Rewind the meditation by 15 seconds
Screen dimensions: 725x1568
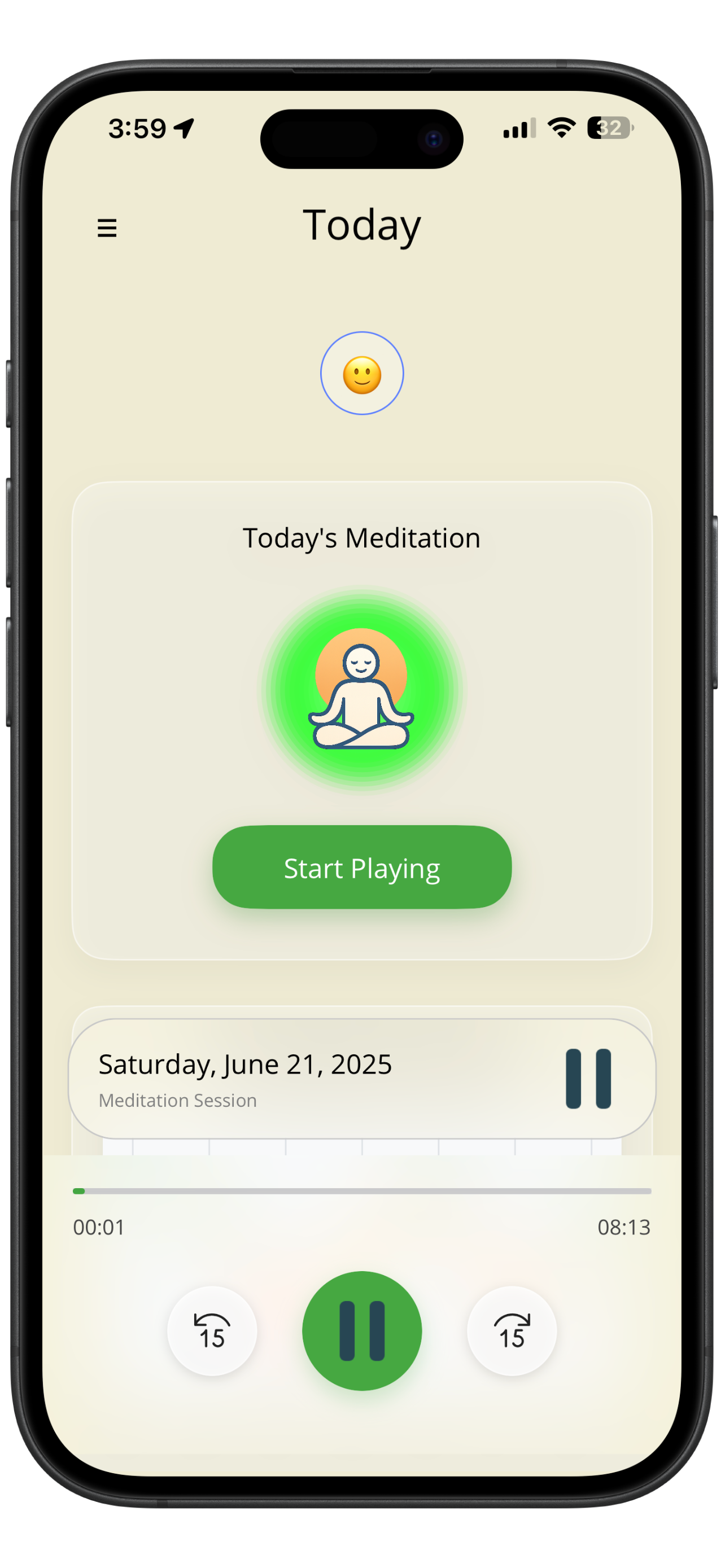click(x=212, y=1330)
